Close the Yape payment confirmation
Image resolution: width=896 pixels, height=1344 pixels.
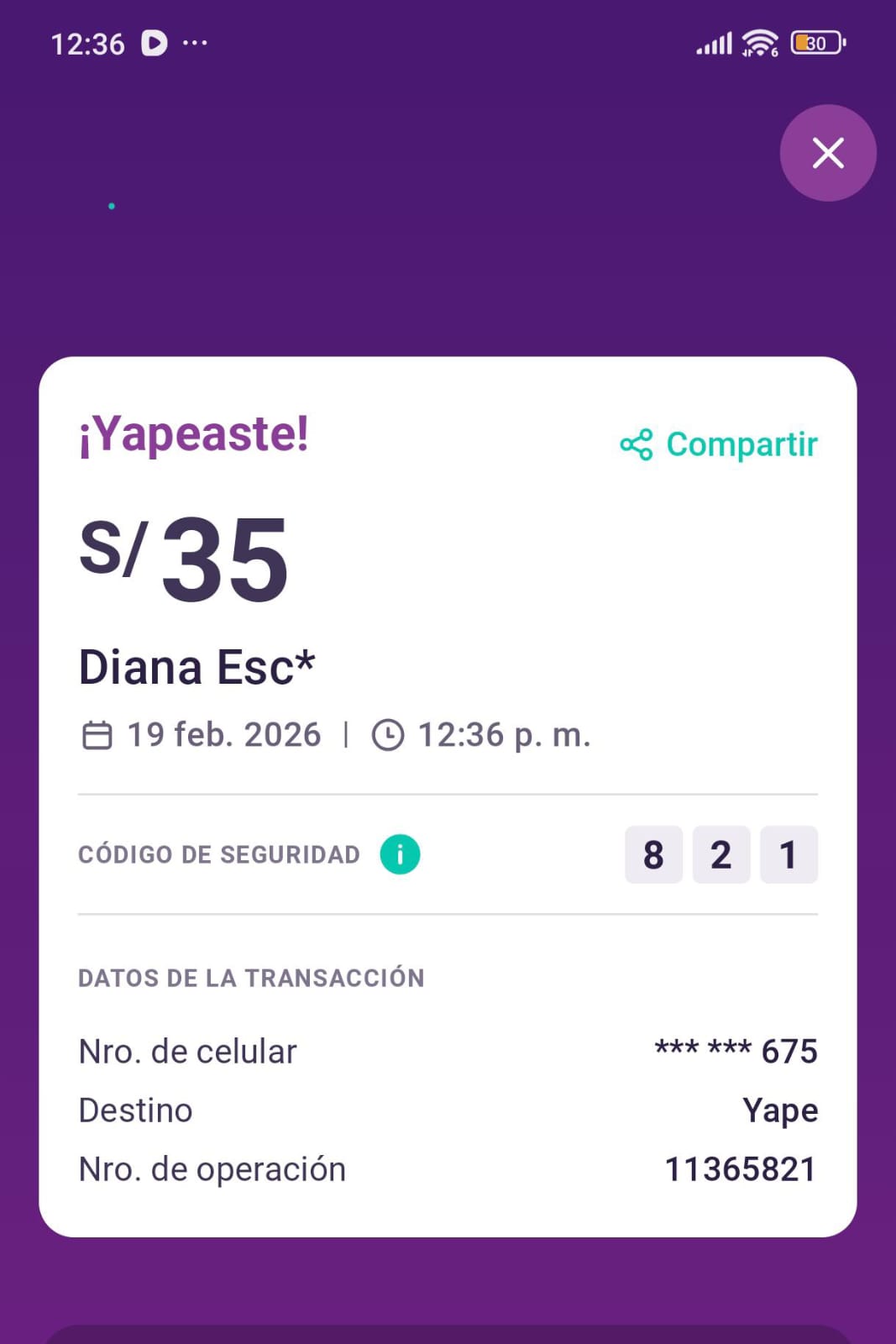click(x=828, y=153)
